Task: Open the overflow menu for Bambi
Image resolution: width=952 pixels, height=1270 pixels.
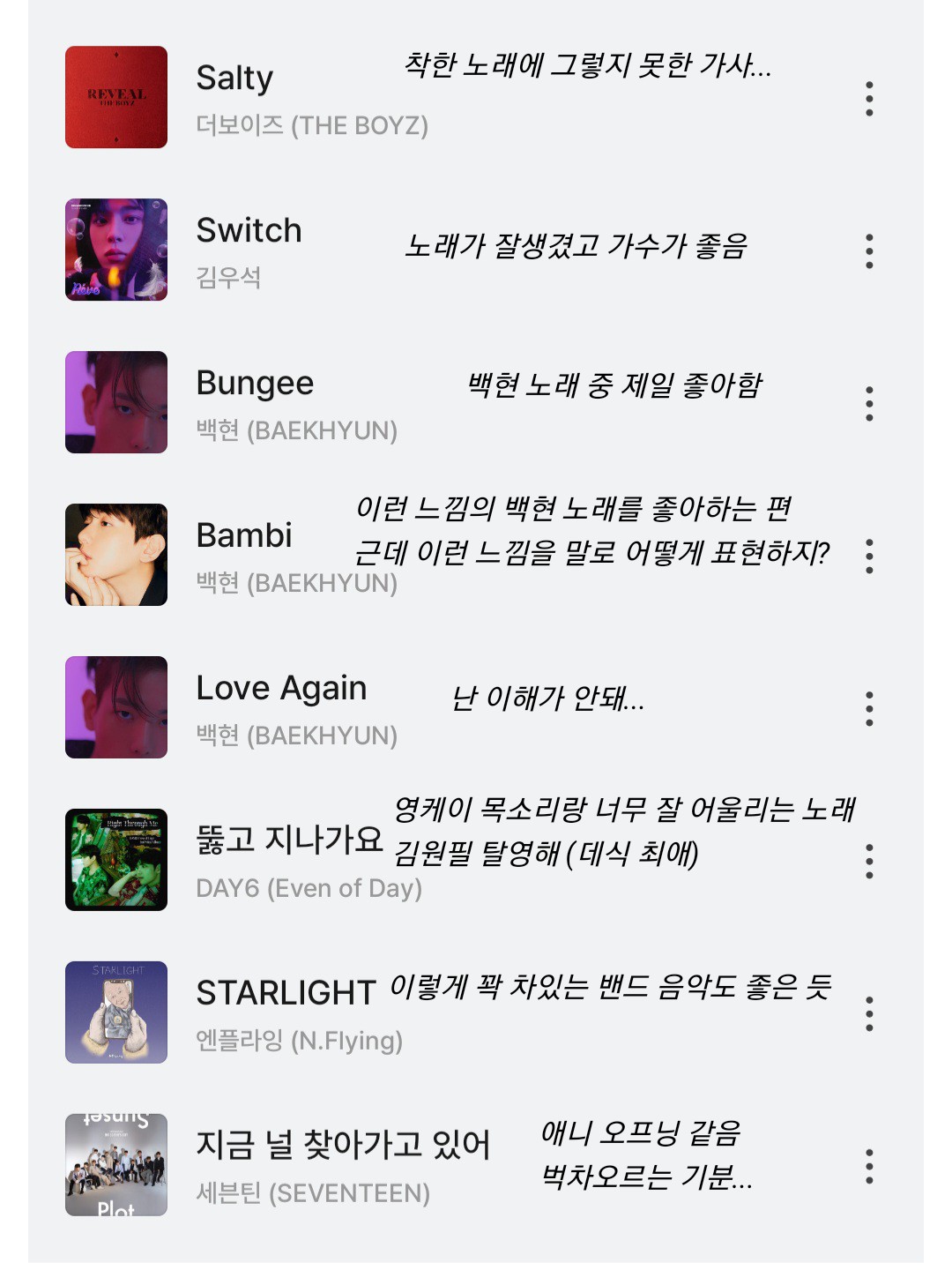Action: [869, 557]
